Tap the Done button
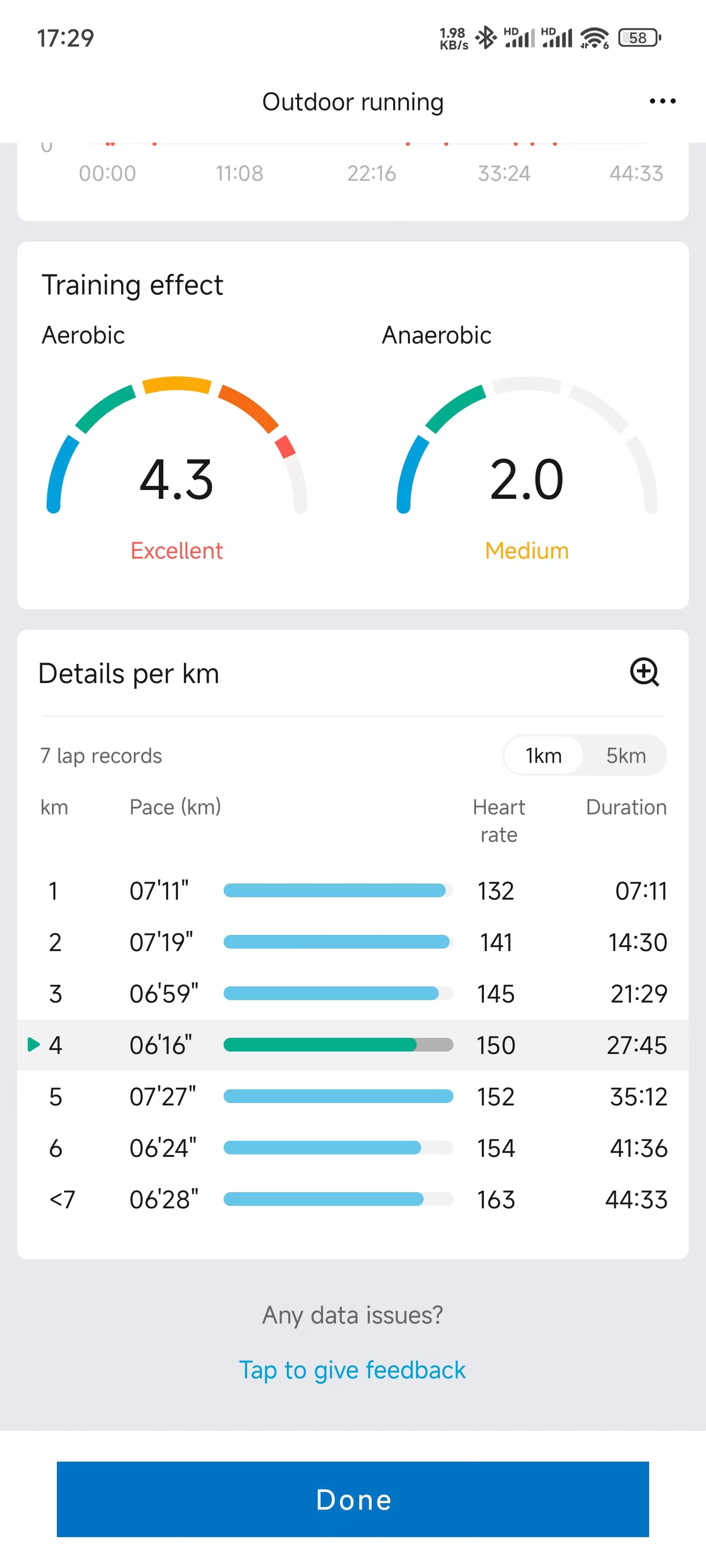 tap(353, 1499)
